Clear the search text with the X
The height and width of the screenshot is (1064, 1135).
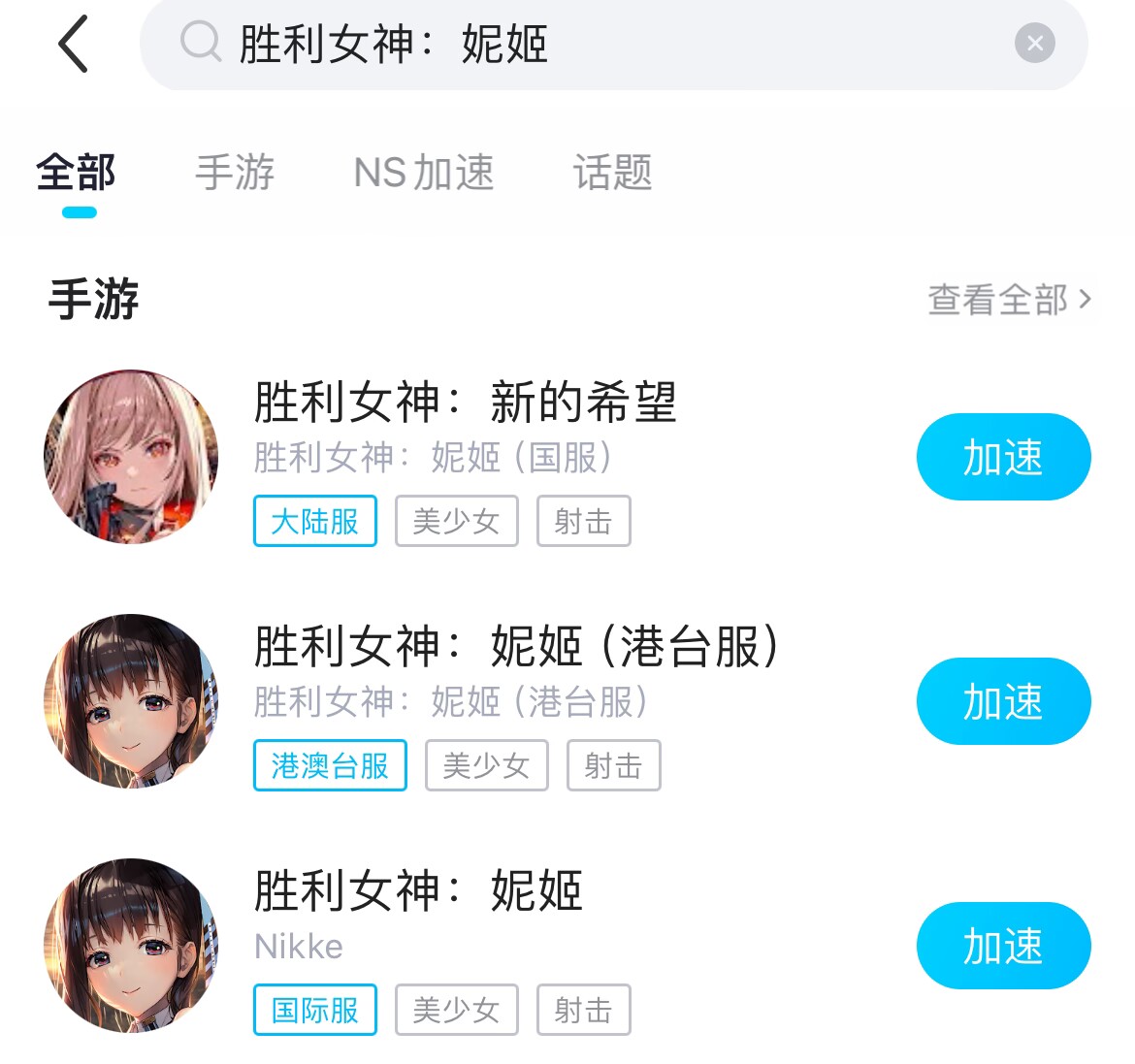1034,44
